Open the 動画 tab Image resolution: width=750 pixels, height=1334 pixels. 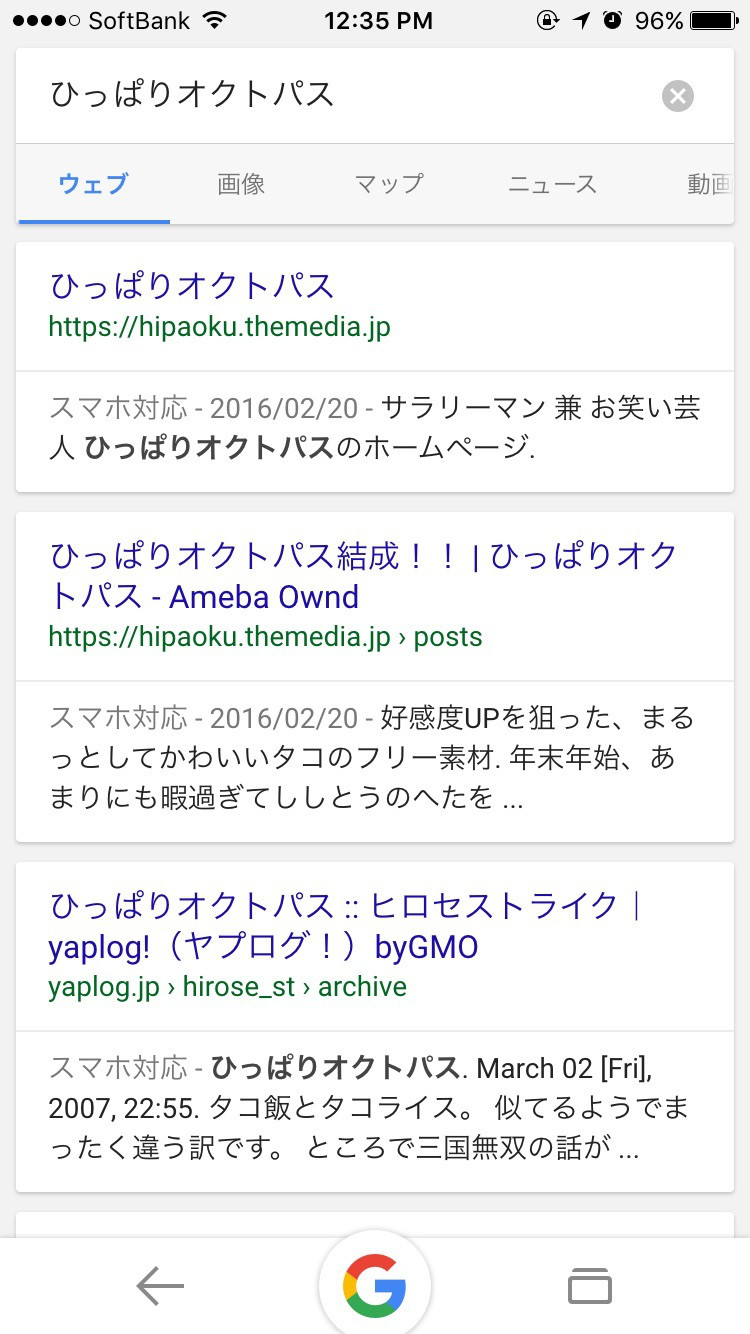click(x=708, y=184)
